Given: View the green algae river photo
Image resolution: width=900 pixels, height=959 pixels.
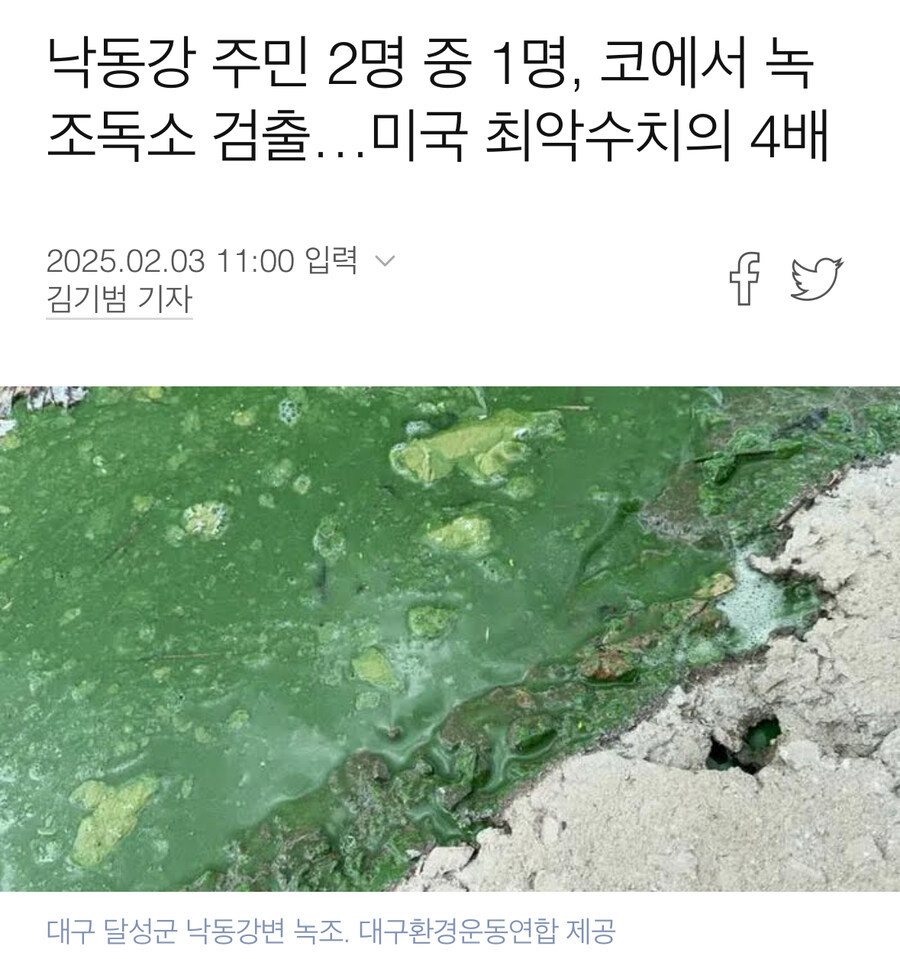Looking at the screenshot, I should (x=450, y=635).
